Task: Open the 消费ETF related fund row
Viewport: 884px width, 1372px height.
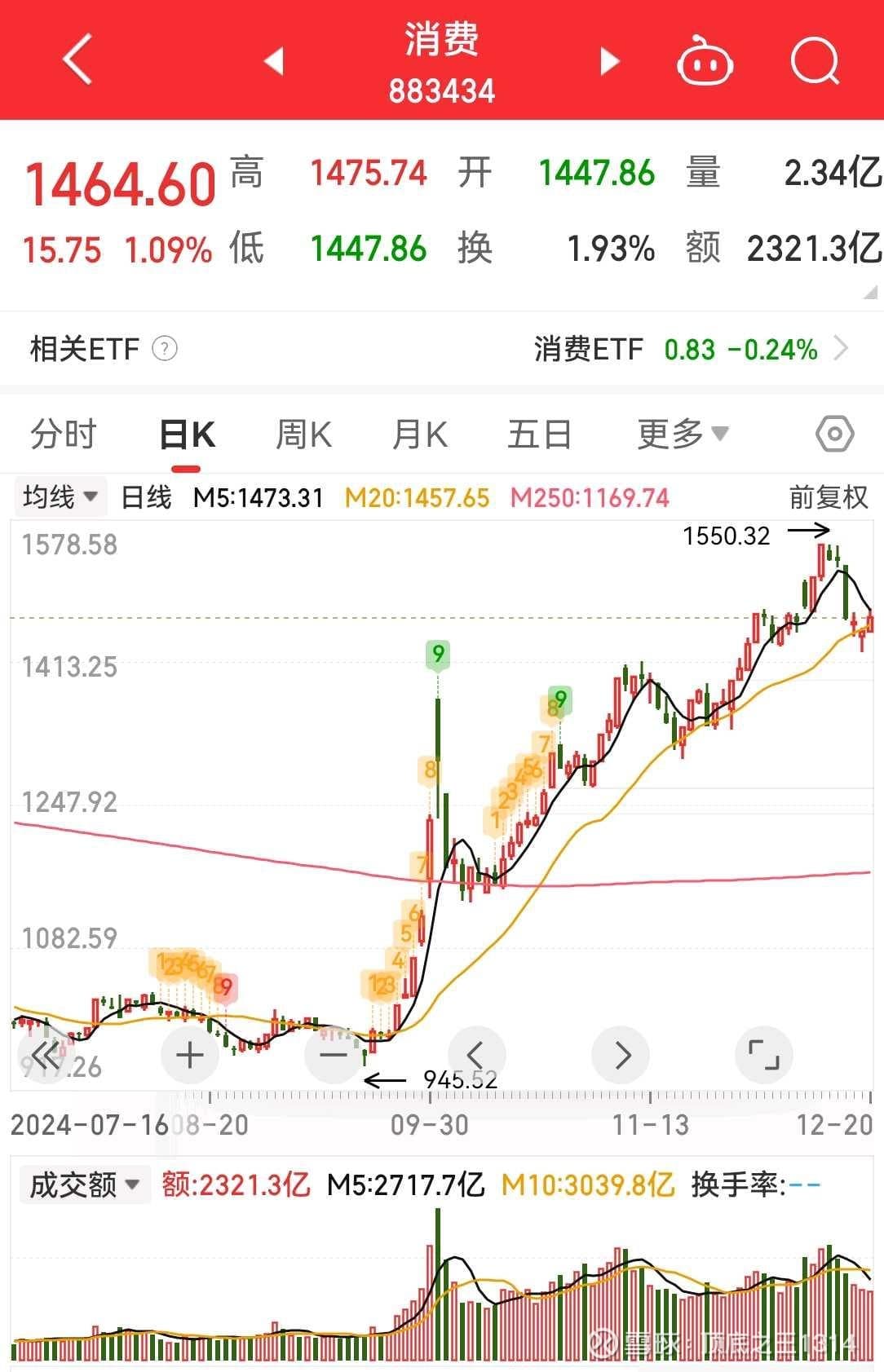Action: [x=690, y=349]
